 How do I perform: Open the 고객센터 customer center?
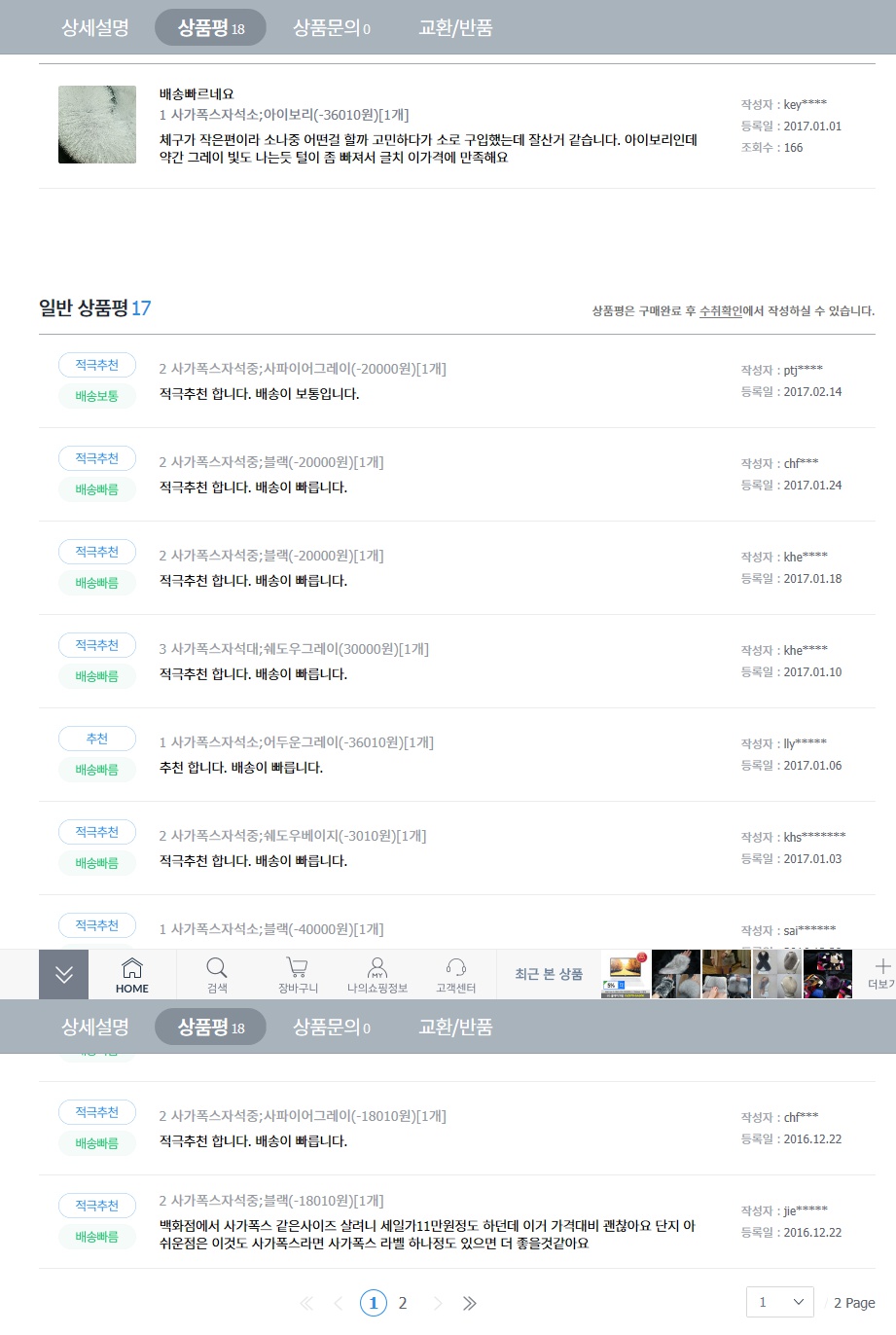(455, 974)
